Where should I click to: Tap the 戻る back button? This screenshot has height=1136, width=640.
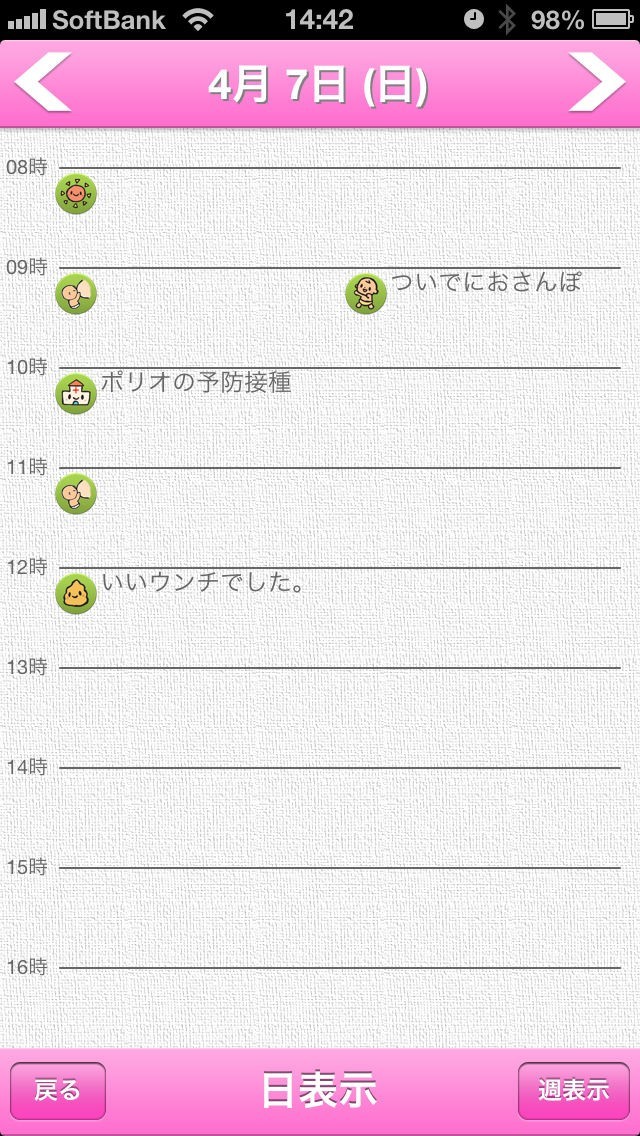tap(58, 1090)
